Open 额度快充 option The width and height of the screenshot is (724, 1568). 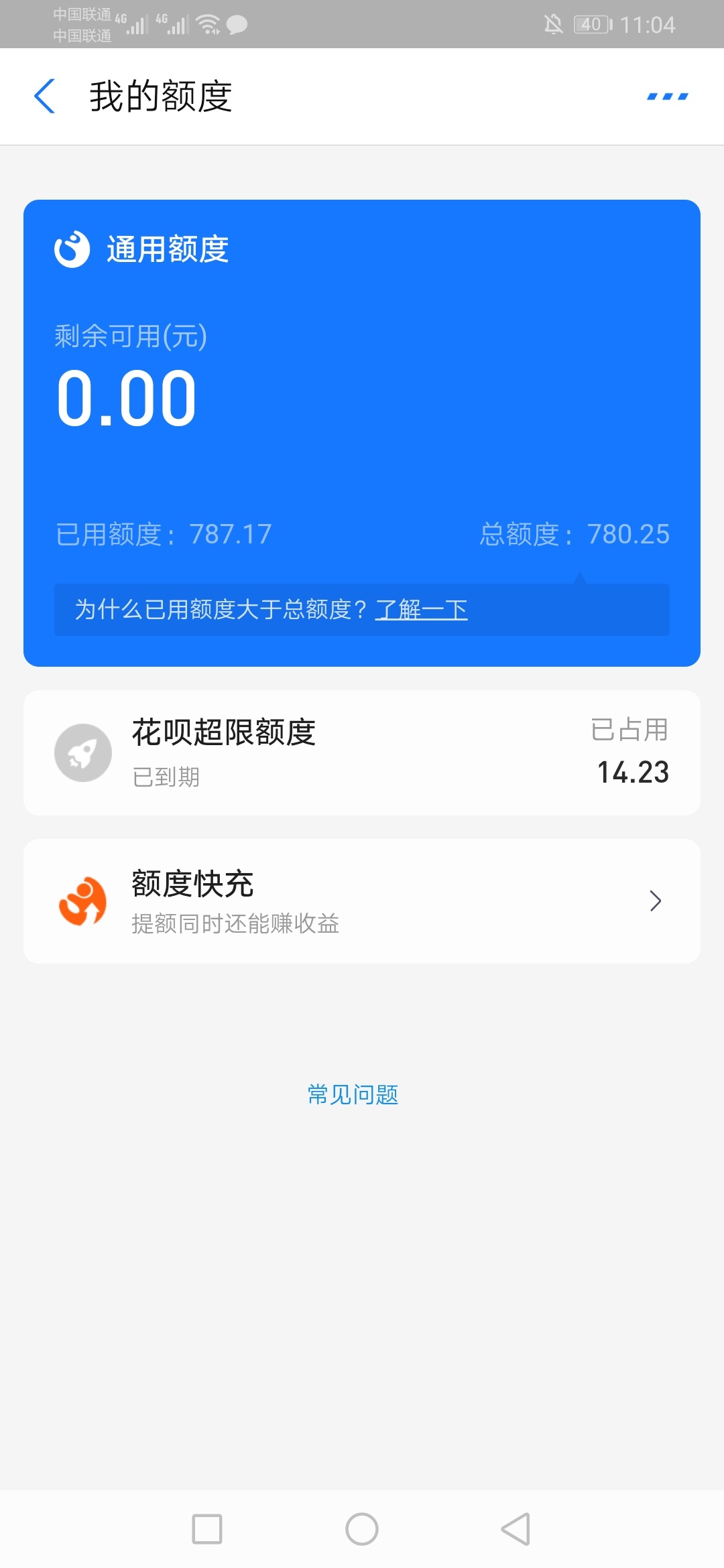[x=362, y=901]
